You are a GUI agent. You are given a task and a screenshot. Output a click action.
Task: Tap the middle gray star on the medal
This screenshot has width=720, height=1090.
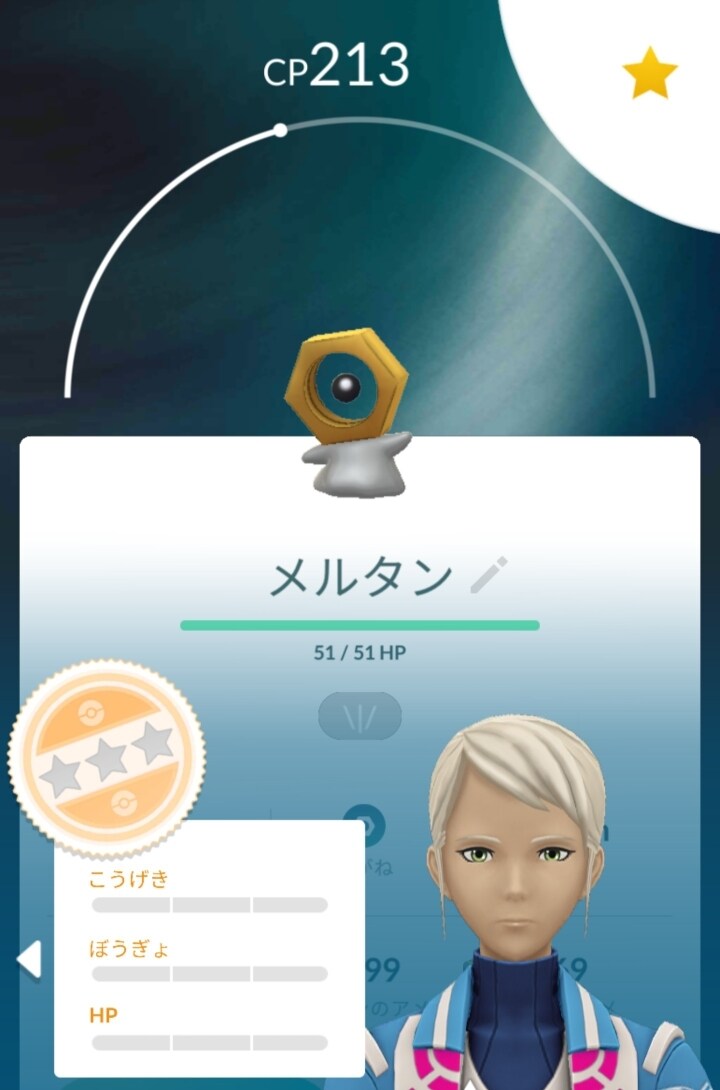(107, 760)
